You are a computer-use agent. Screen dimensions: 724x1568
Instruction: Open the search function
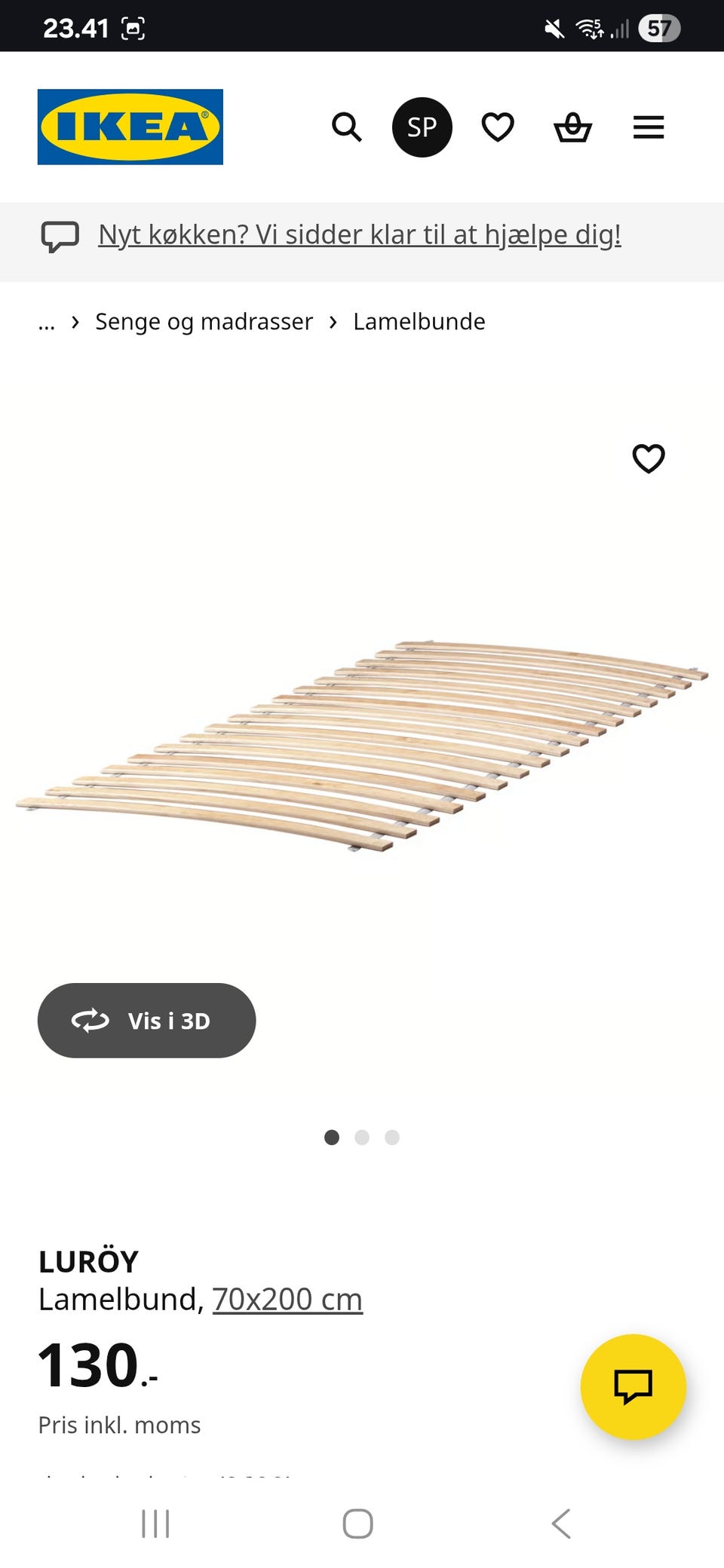click(347, 127)
